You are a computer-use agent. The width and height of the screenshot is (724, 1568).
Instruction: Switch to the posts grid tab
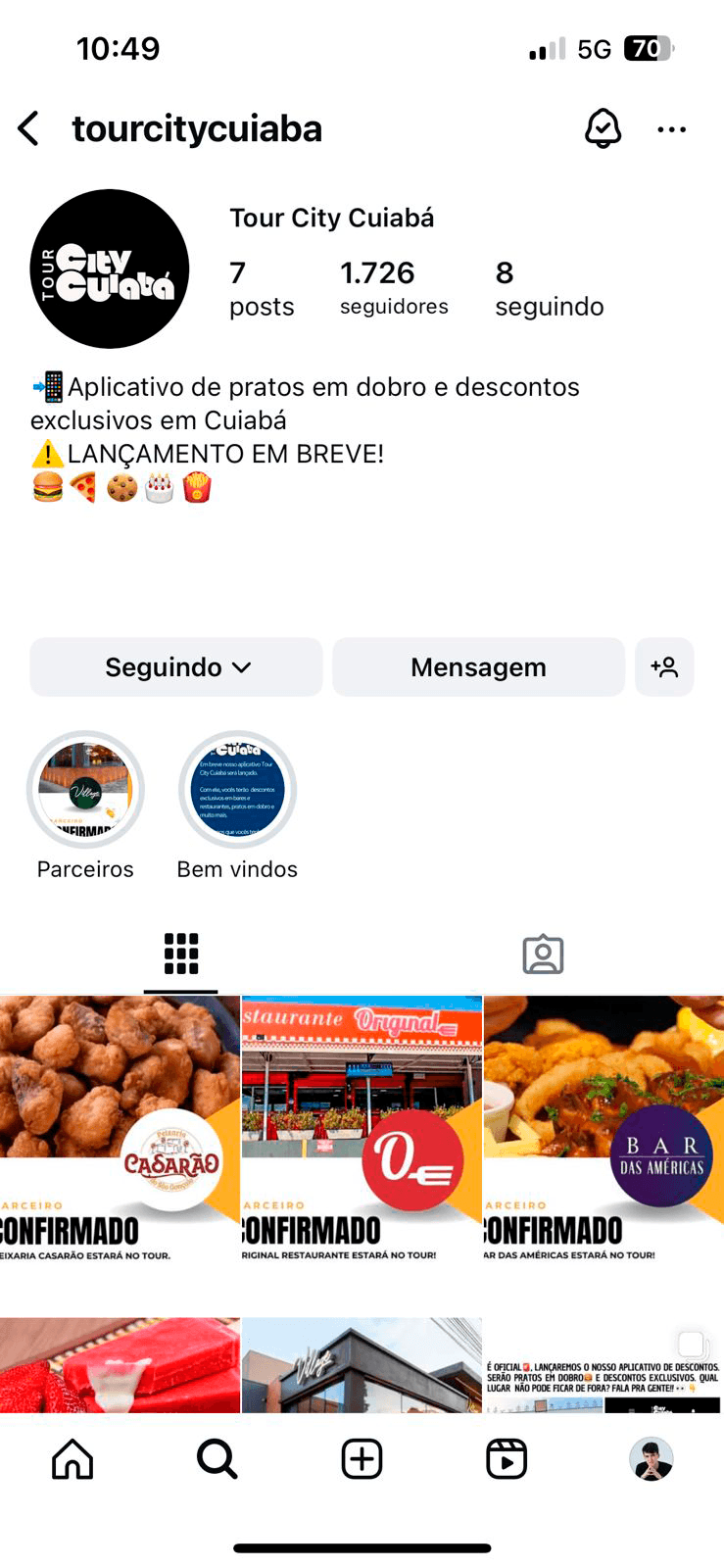click(x=181, y=954)
